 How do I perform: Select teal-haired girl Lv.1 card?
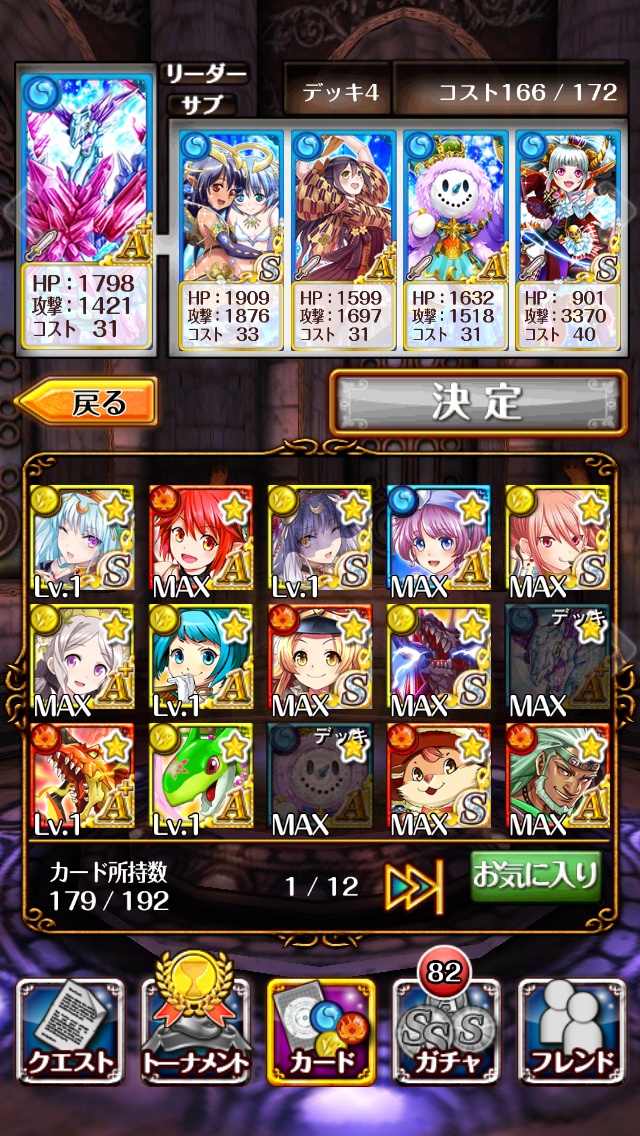point(201,660)
